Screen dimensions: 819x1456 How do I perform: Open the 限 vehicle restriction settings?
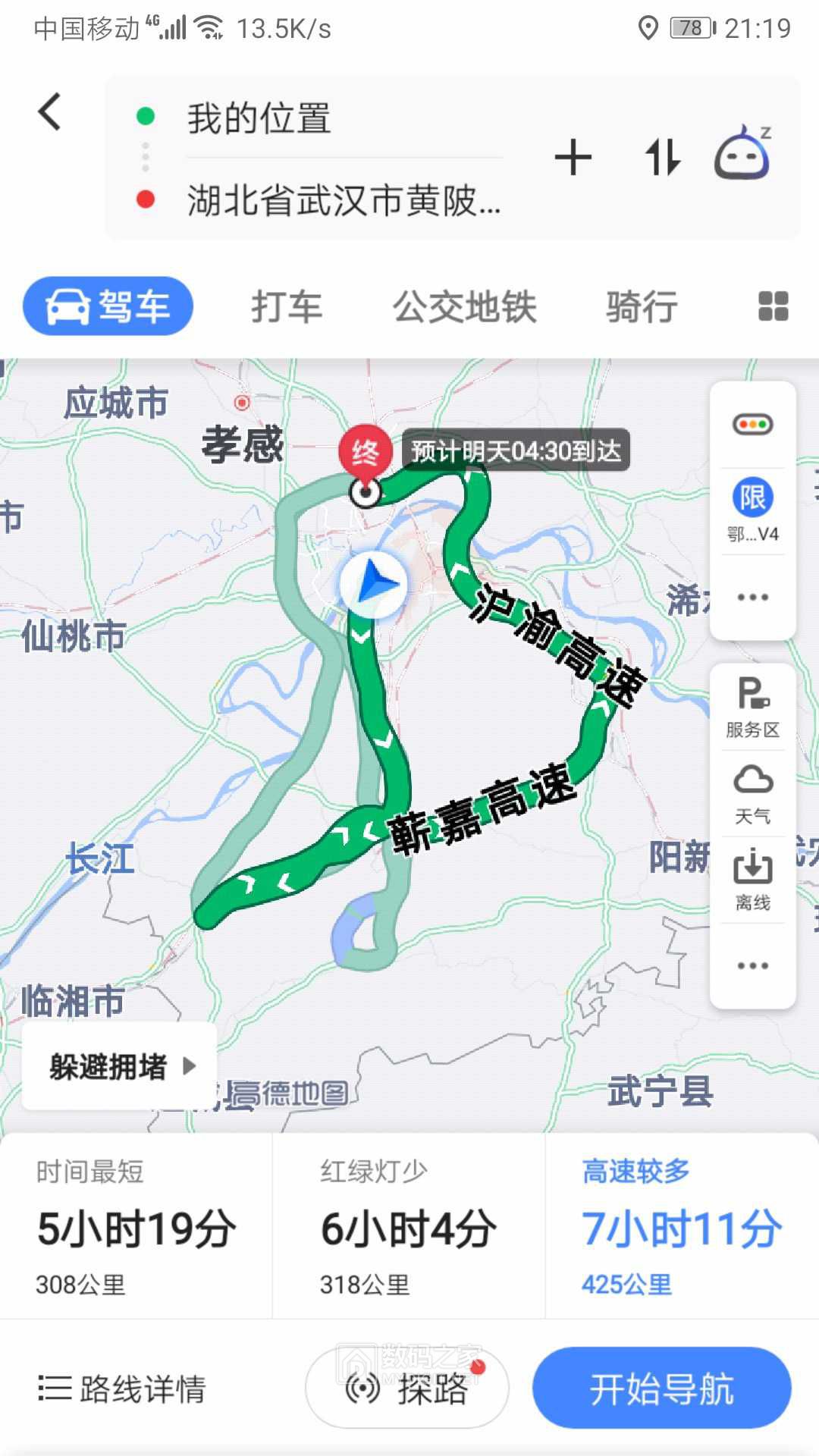(752, 510)
